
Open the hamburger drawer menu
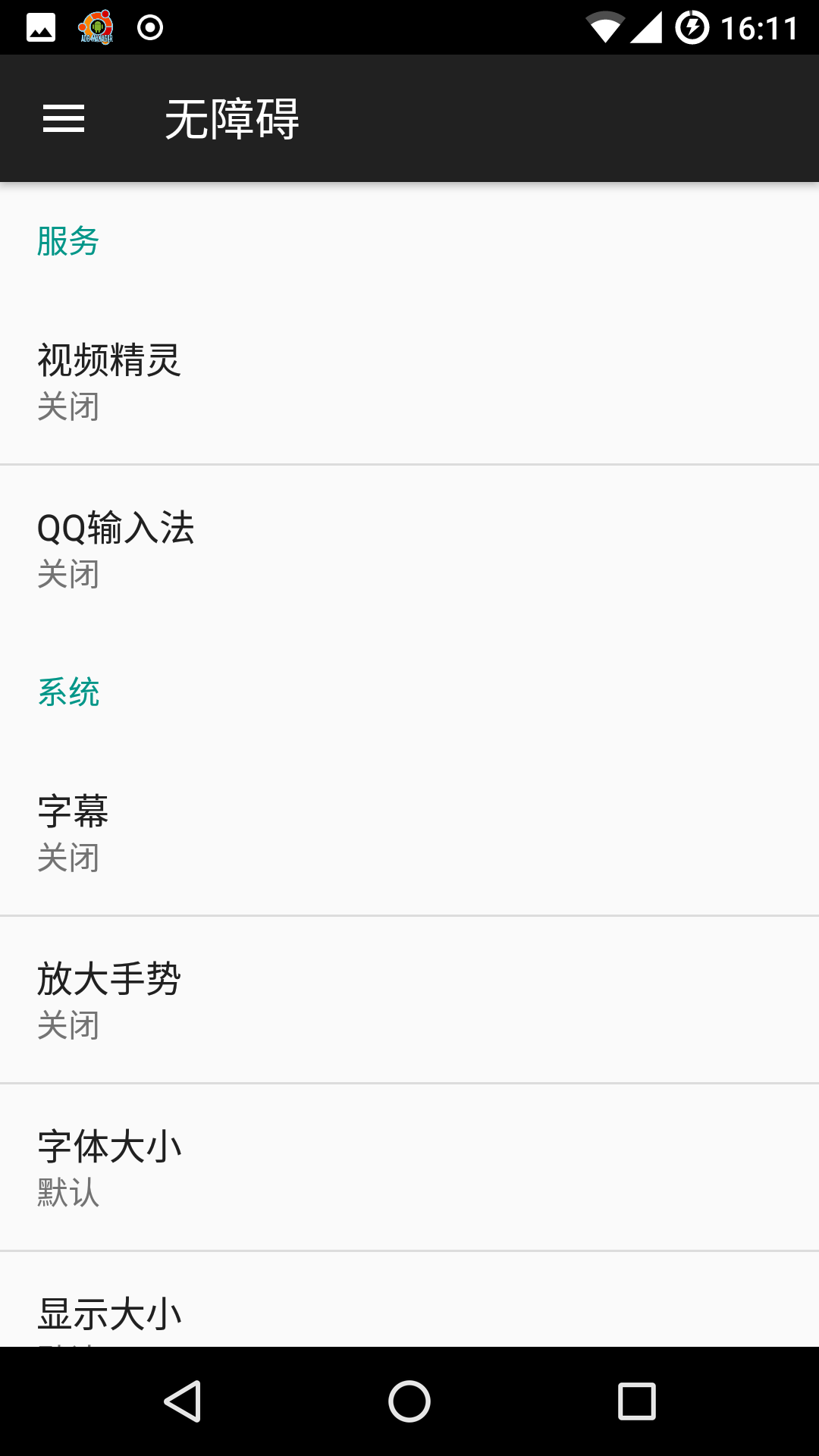coord(64,118)
